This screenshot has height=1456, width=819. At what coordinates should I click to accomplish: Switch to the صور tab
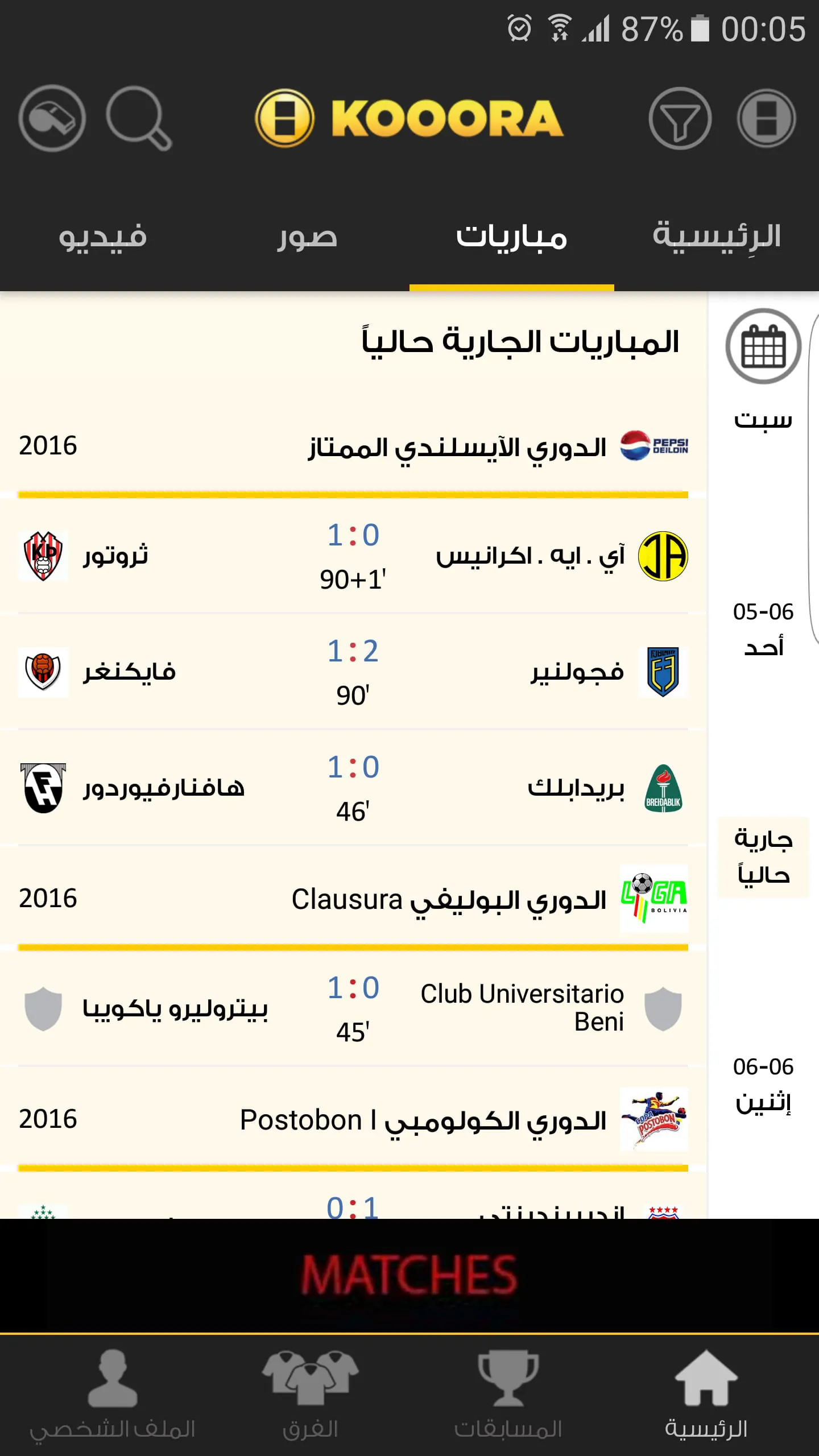click(x=307, y=237)
